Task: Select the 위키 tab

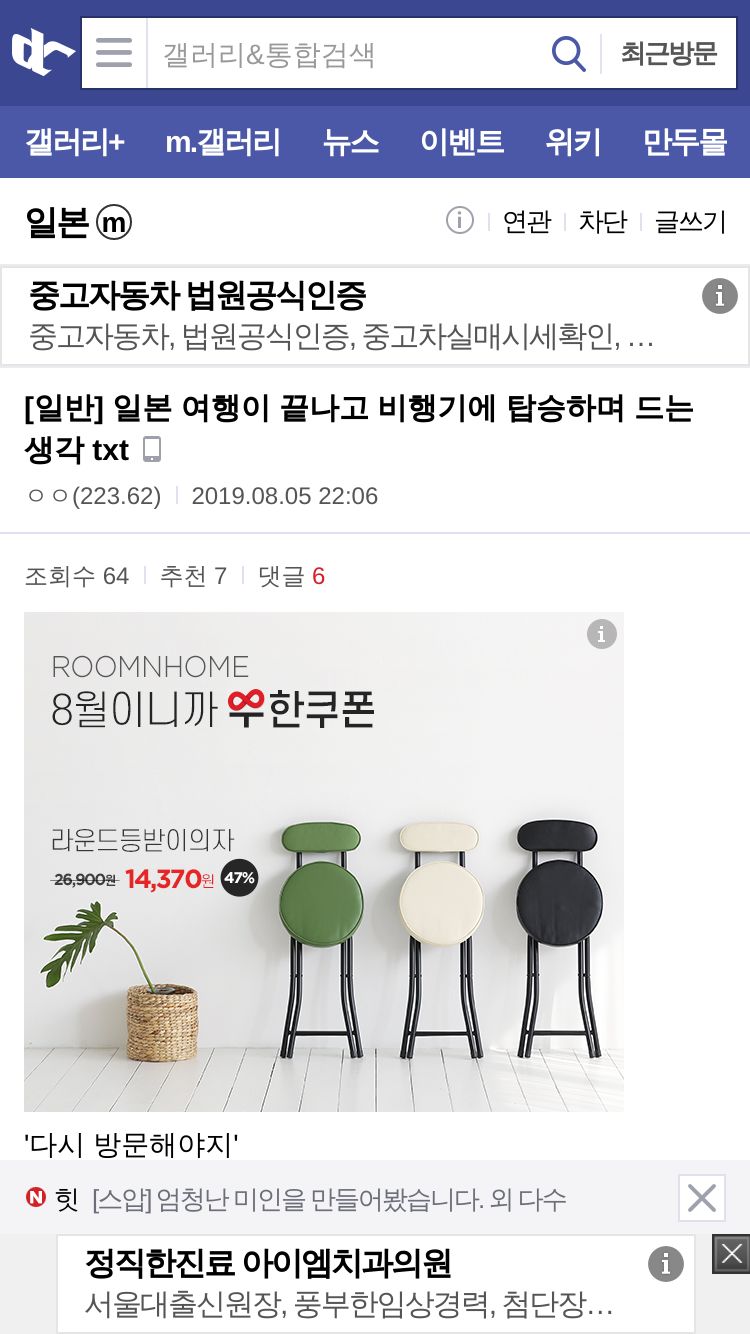Action: pyautogui.click(x=573, y=142)
